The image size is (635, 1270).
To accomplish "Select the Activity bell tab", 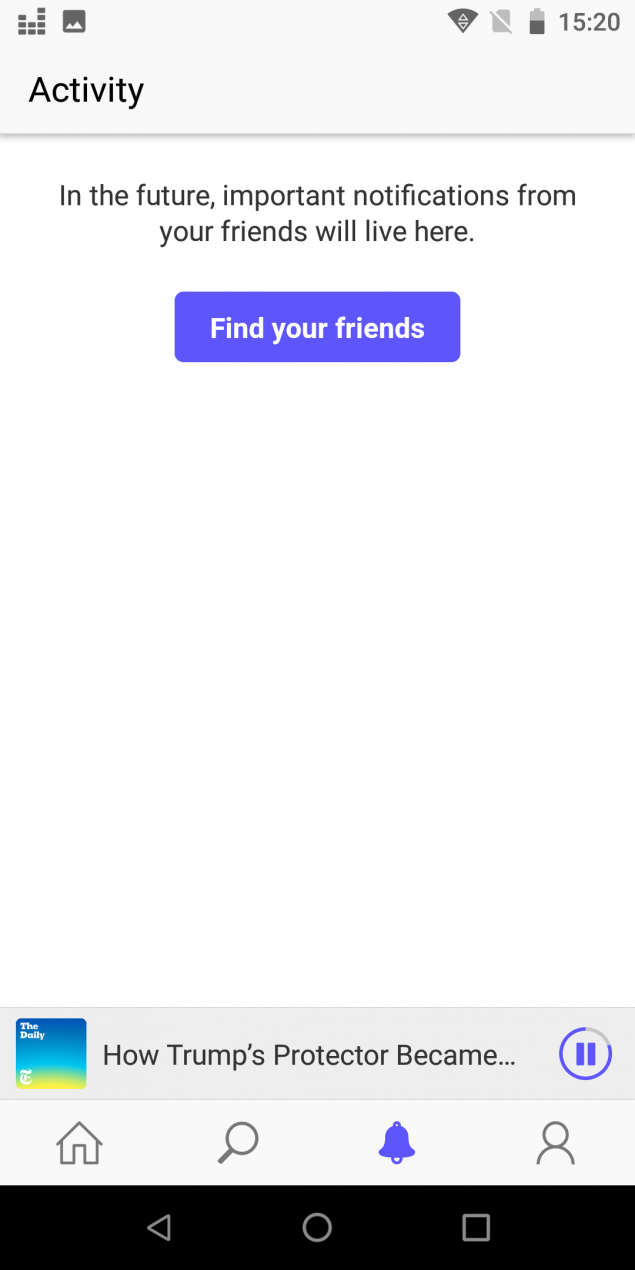I will 396,1142.
